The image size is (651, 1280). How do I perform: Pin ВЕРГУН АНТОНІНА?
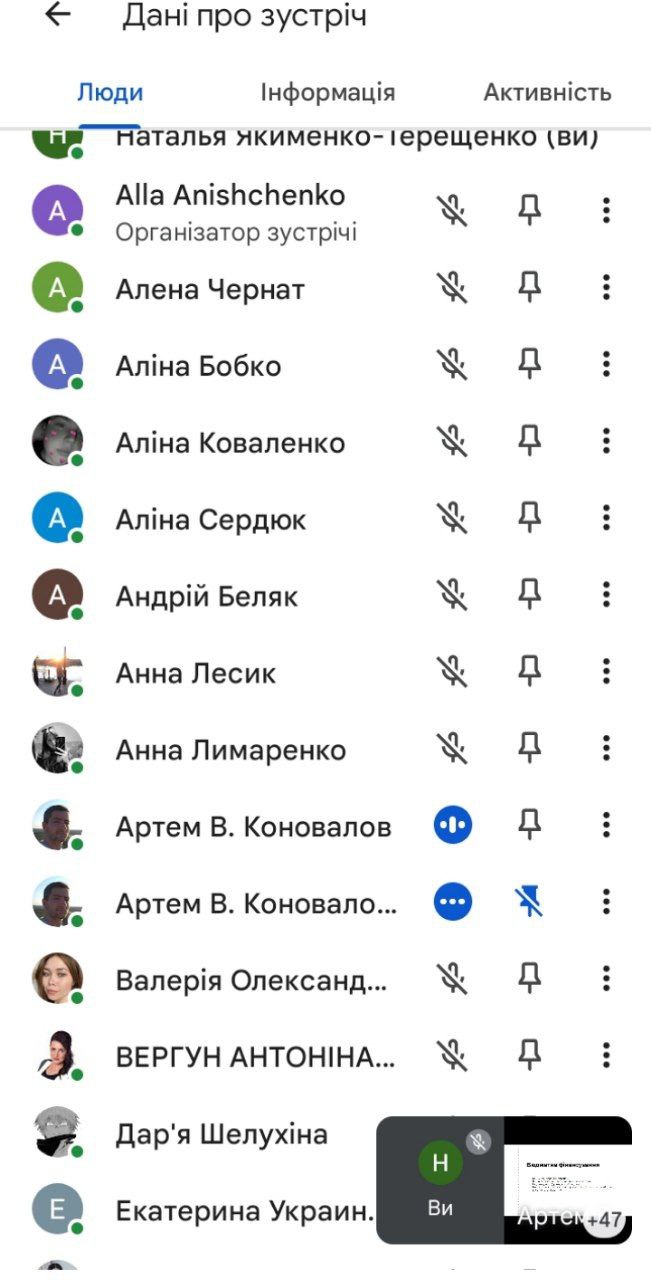click(x=530, y=1055)
